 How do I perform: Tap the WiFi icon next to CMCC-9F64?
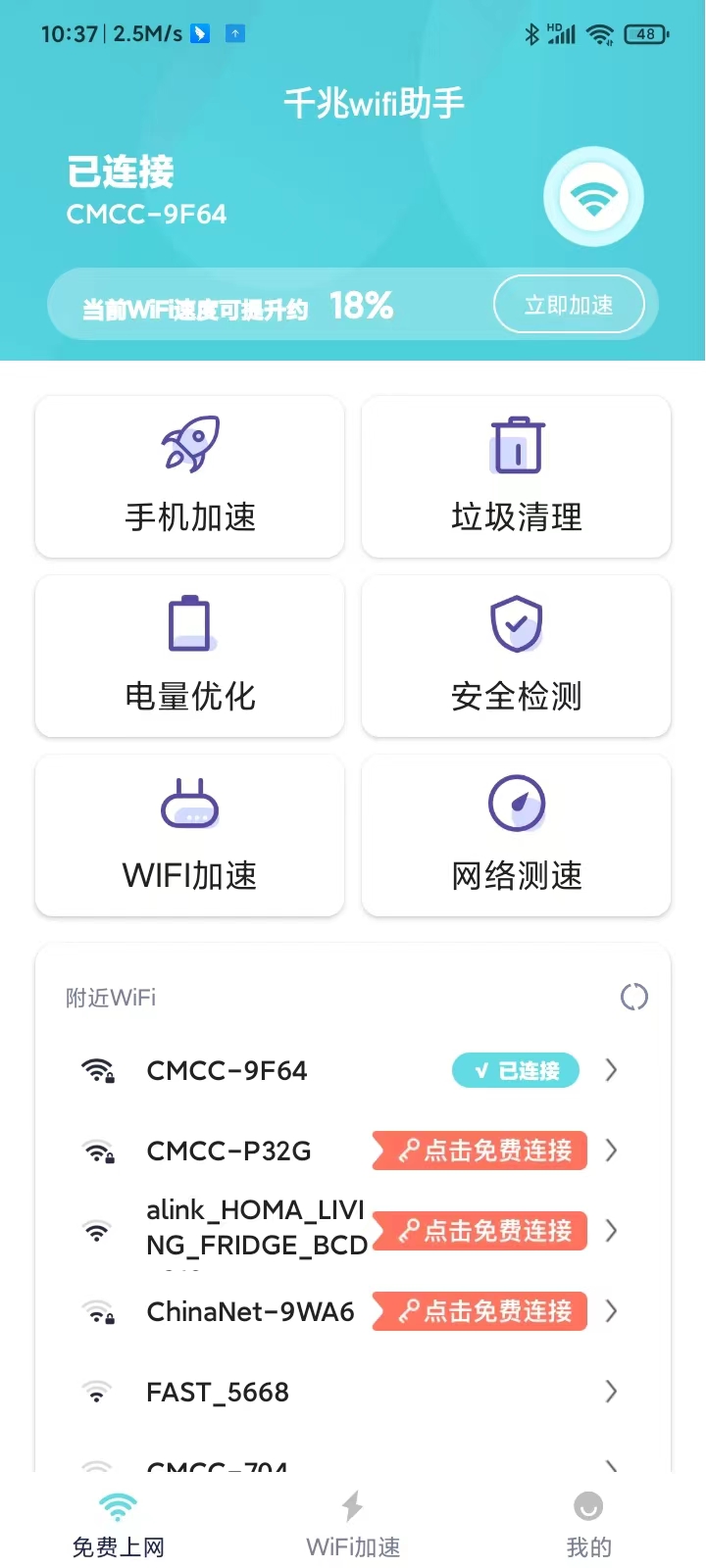[x=97, y=1070]
